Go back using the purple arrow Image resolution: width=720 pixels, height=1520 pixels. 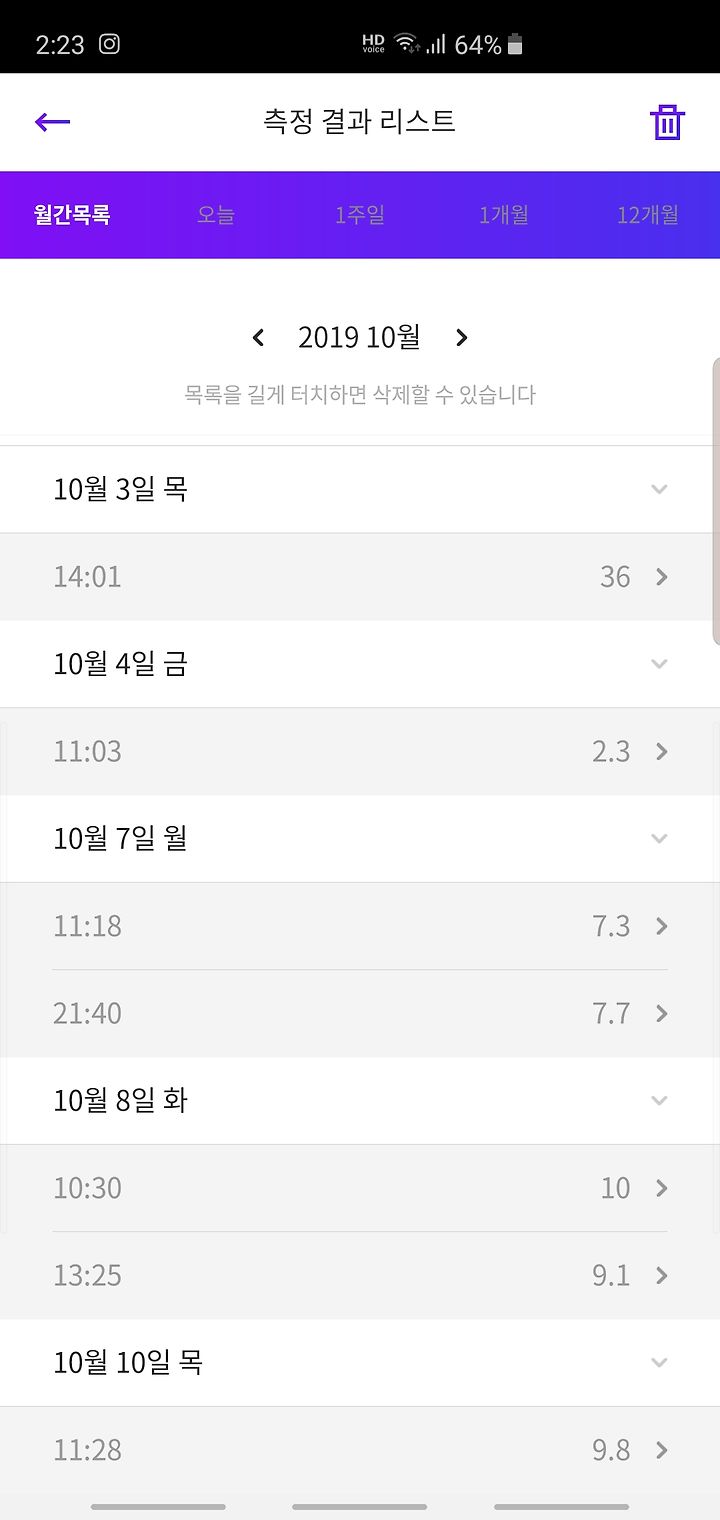pos(52,122)
